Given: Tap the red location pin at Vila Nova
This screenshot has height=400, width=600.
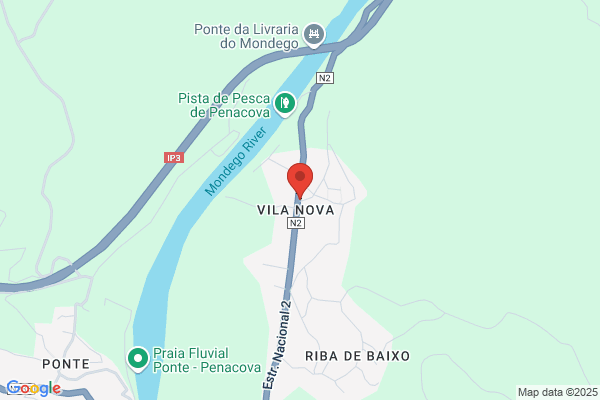Looking at the screenshot, I should (300, 180).
